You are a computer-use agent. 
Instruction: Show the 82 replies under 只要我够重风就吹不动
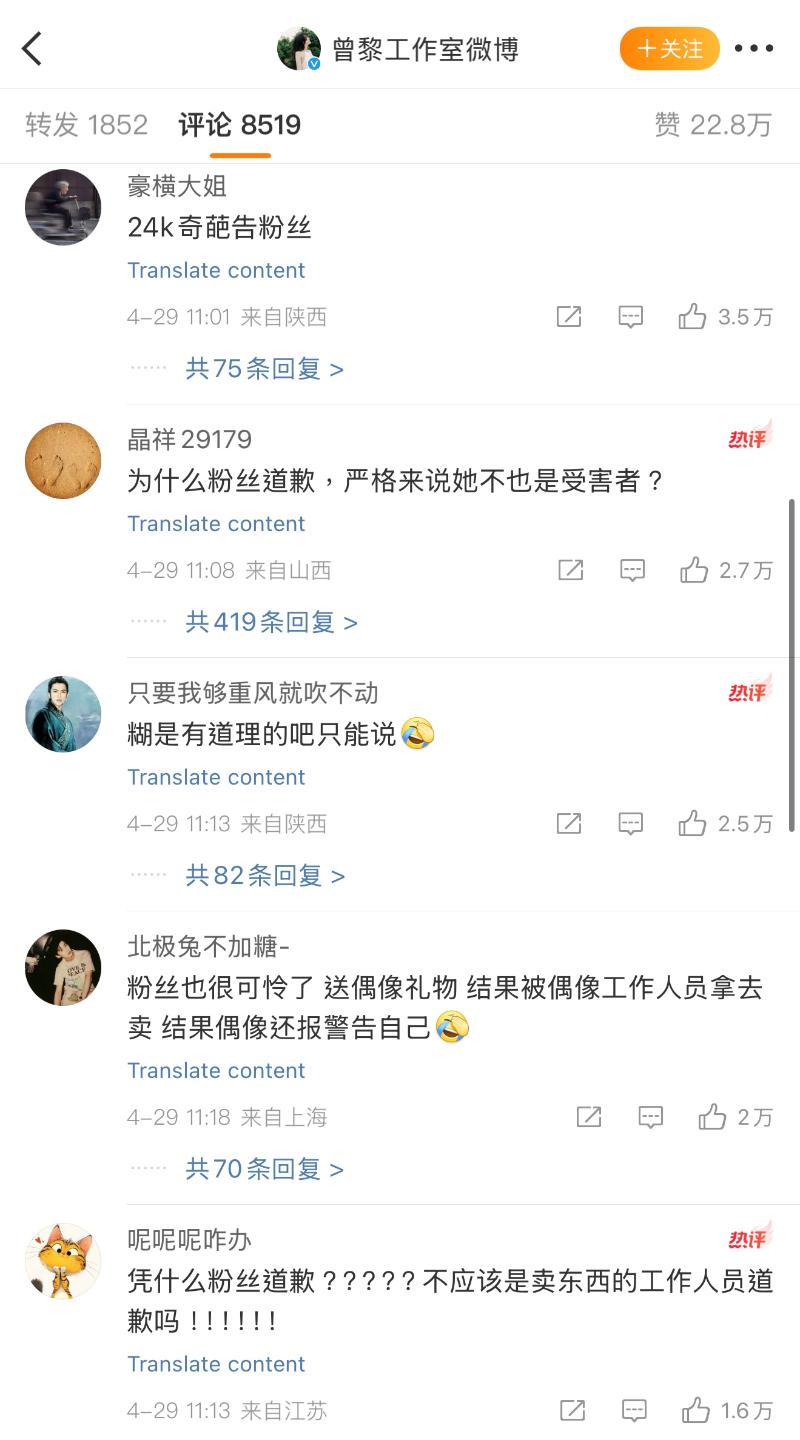point(265,876)
